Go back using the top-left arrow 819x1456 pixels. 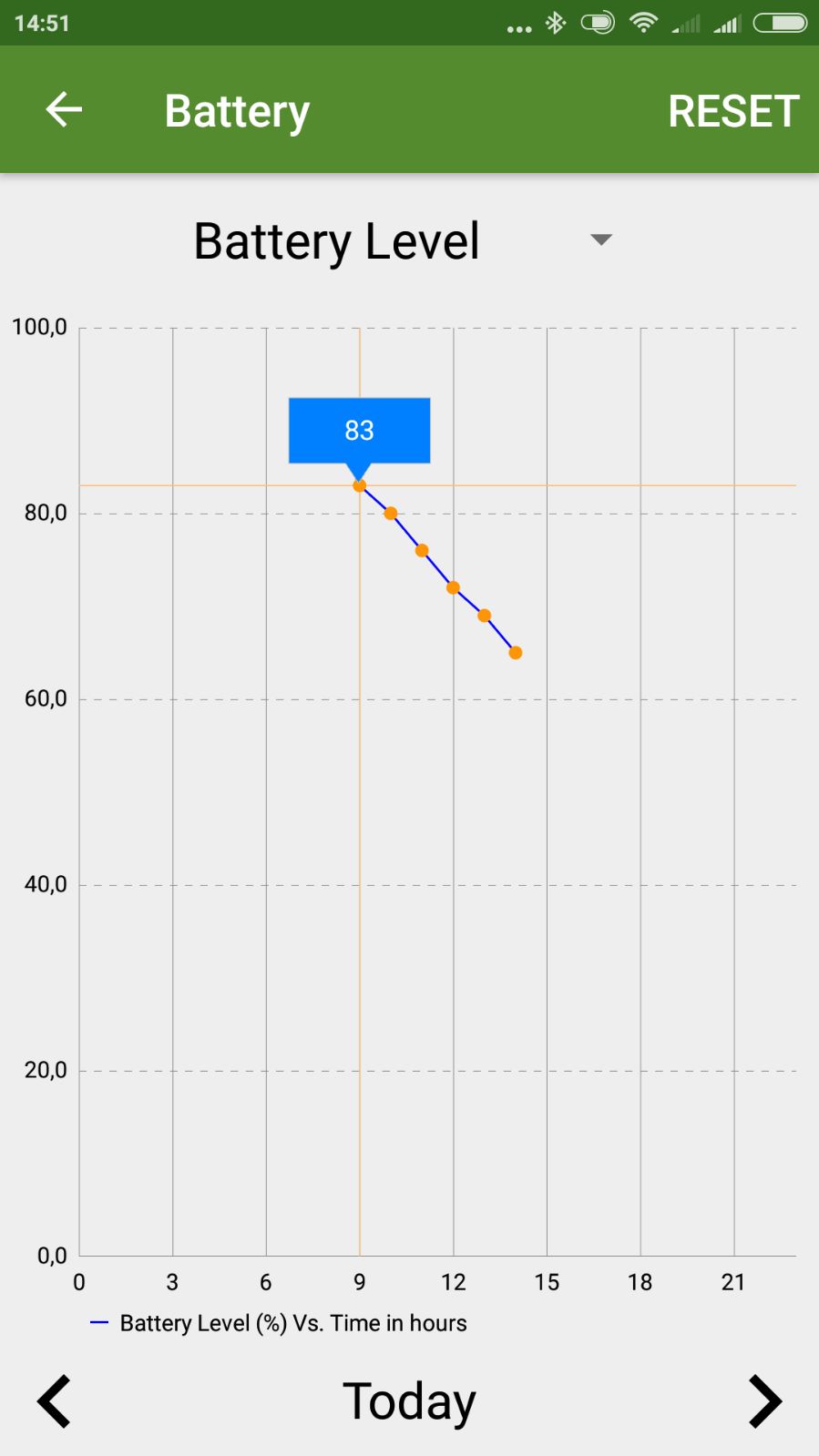click(64, 110)
